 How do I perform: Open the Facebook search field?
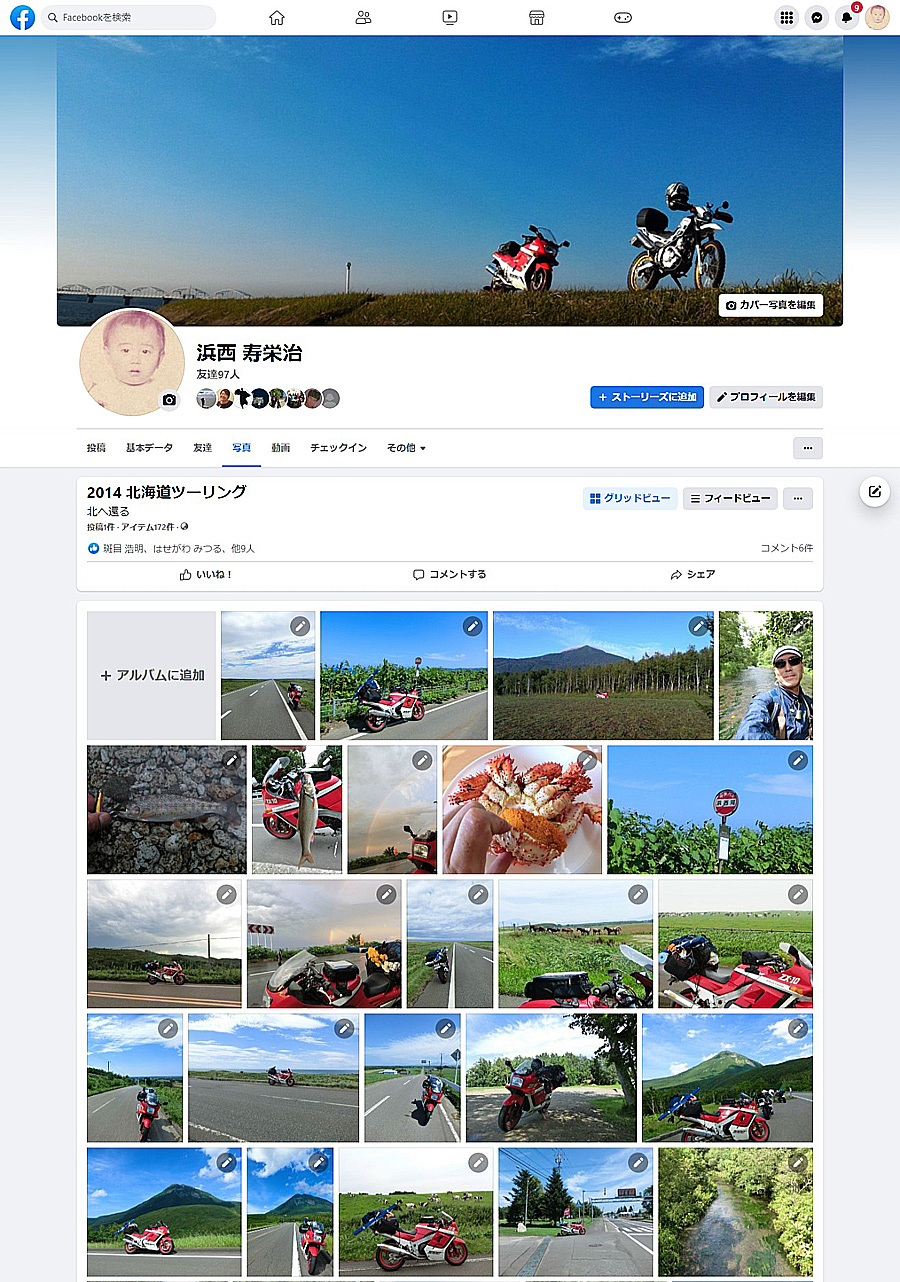(130, 17)
